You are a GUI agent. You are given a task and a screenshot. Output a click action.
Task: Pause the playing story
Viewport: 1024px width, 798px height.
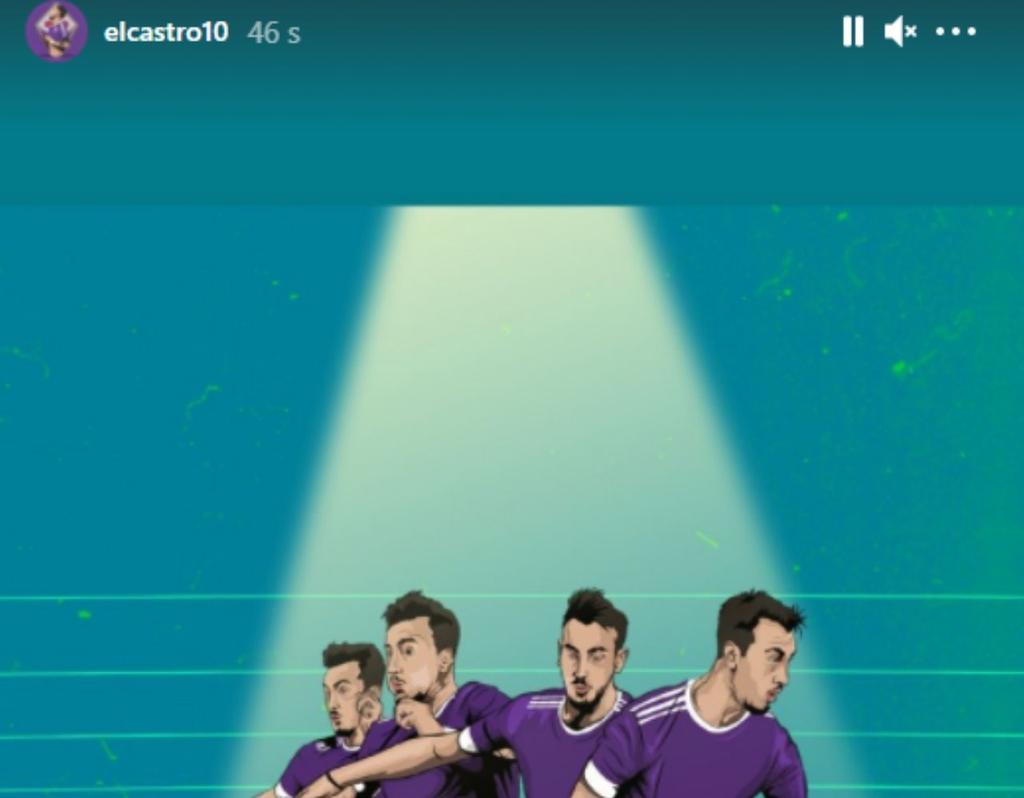[852, 32]
